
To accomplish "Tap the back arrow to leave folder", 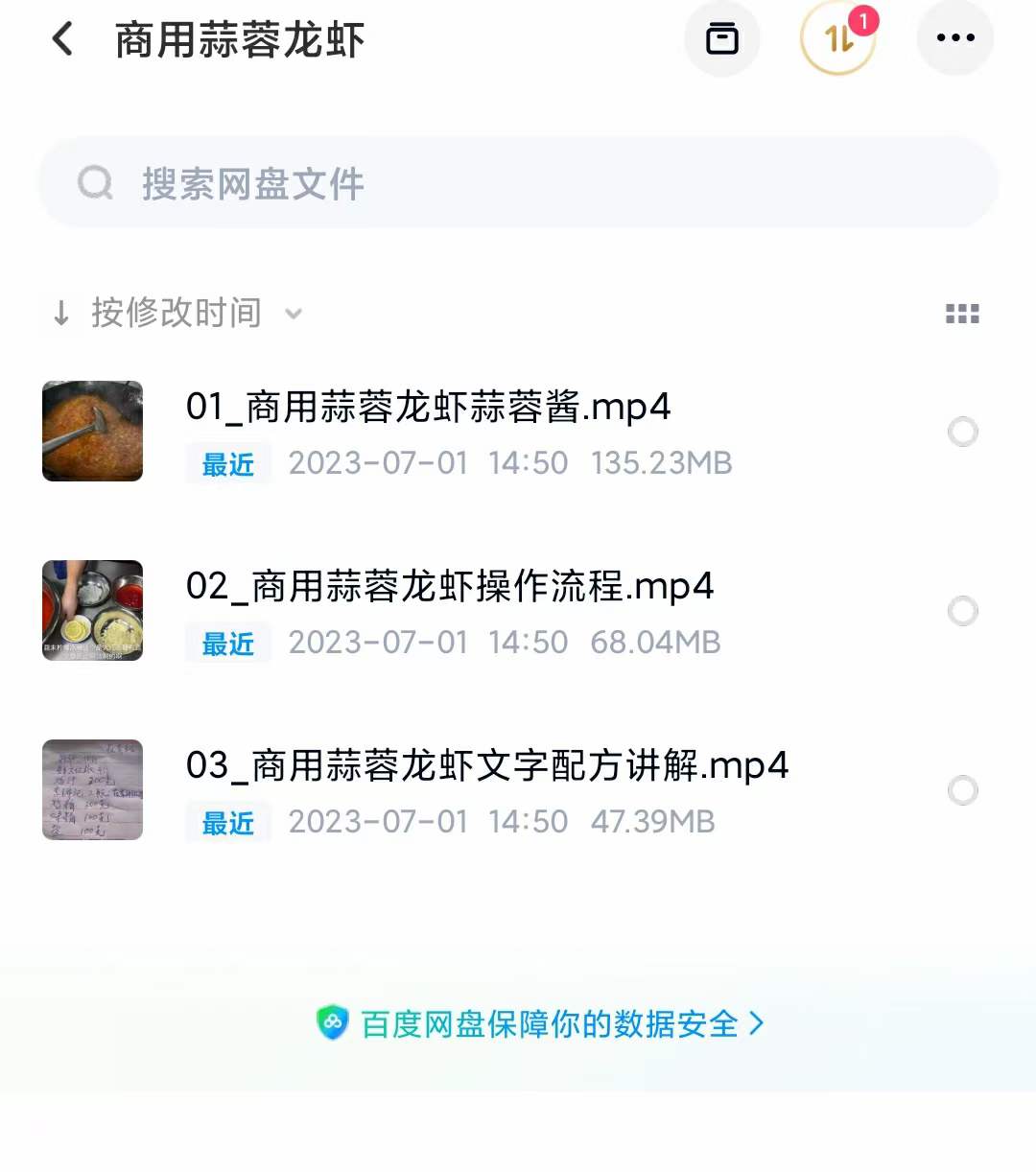I will tap(61, 40).
